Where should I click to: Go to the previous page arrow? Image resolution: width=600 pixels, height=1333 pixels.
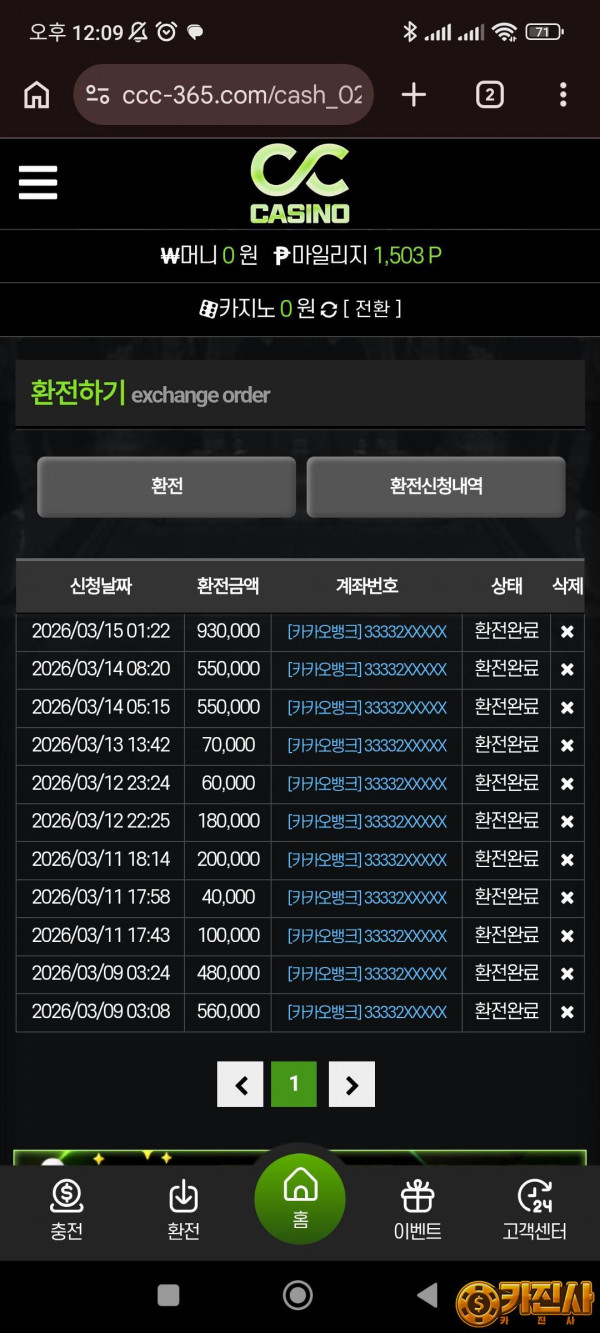pos(240,1084)
